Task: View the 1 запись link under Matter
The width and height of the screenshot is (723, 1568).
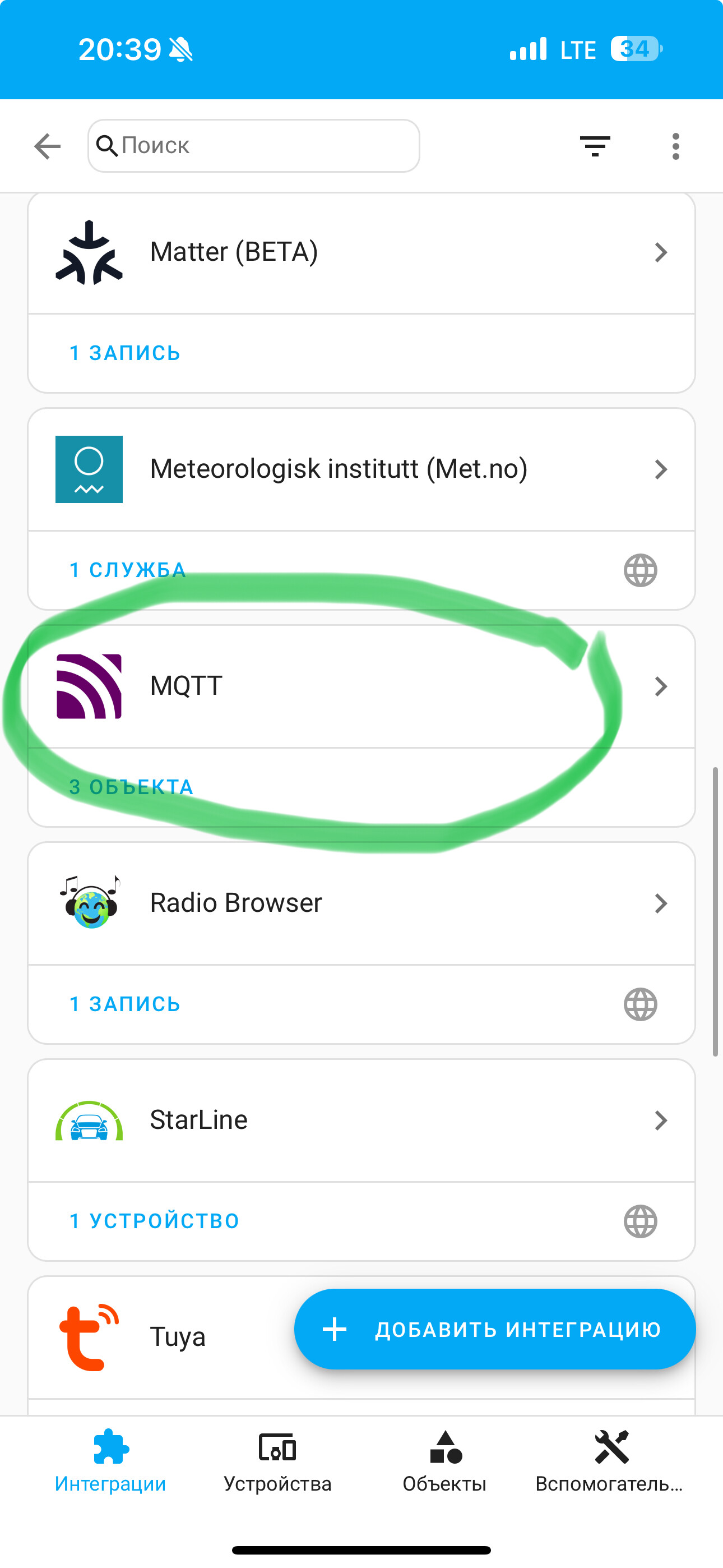Action: click(x=125, y=353)
